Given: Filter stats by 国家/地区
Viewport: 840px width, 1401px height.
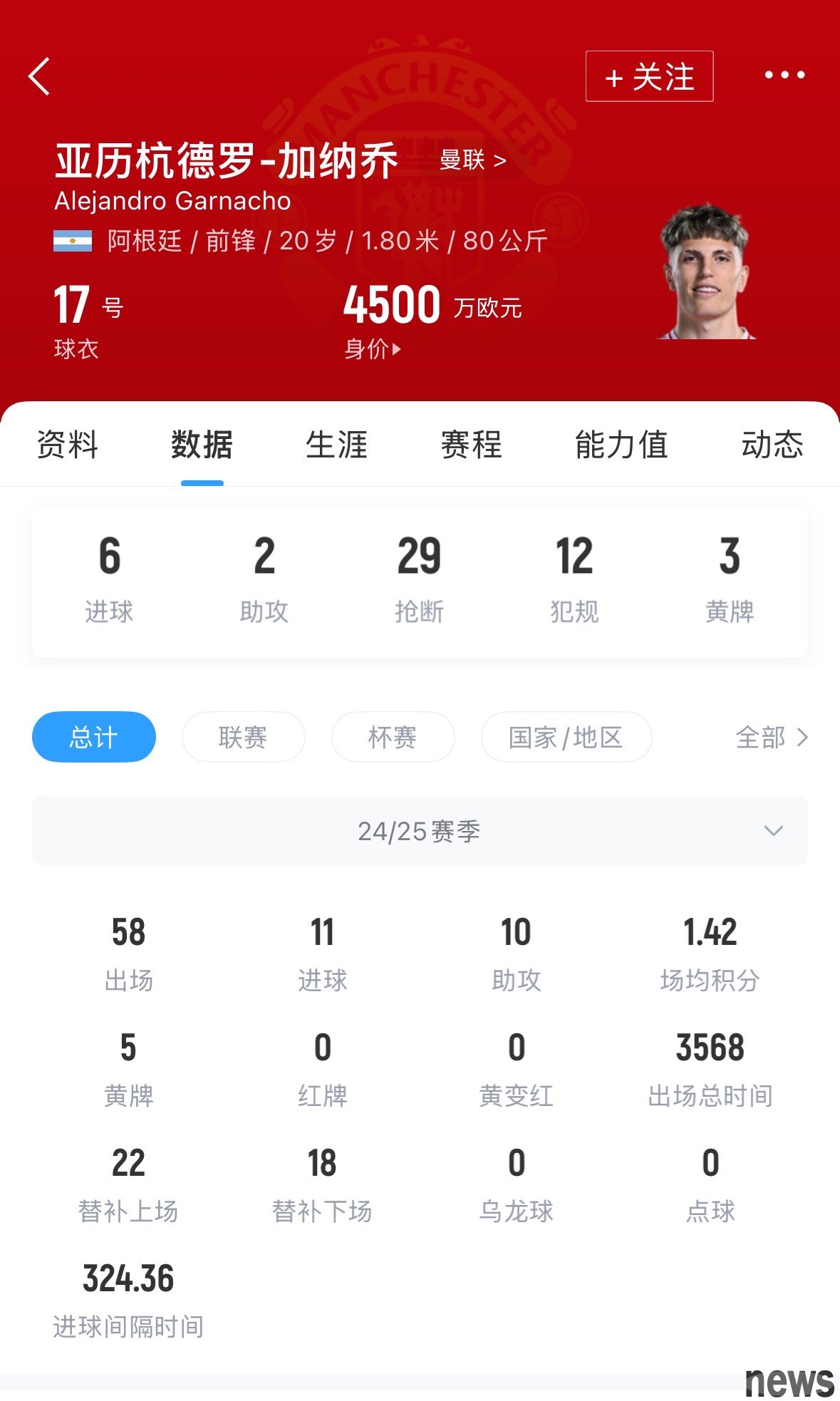Looking at the screenshot, I should coord(566,737).
